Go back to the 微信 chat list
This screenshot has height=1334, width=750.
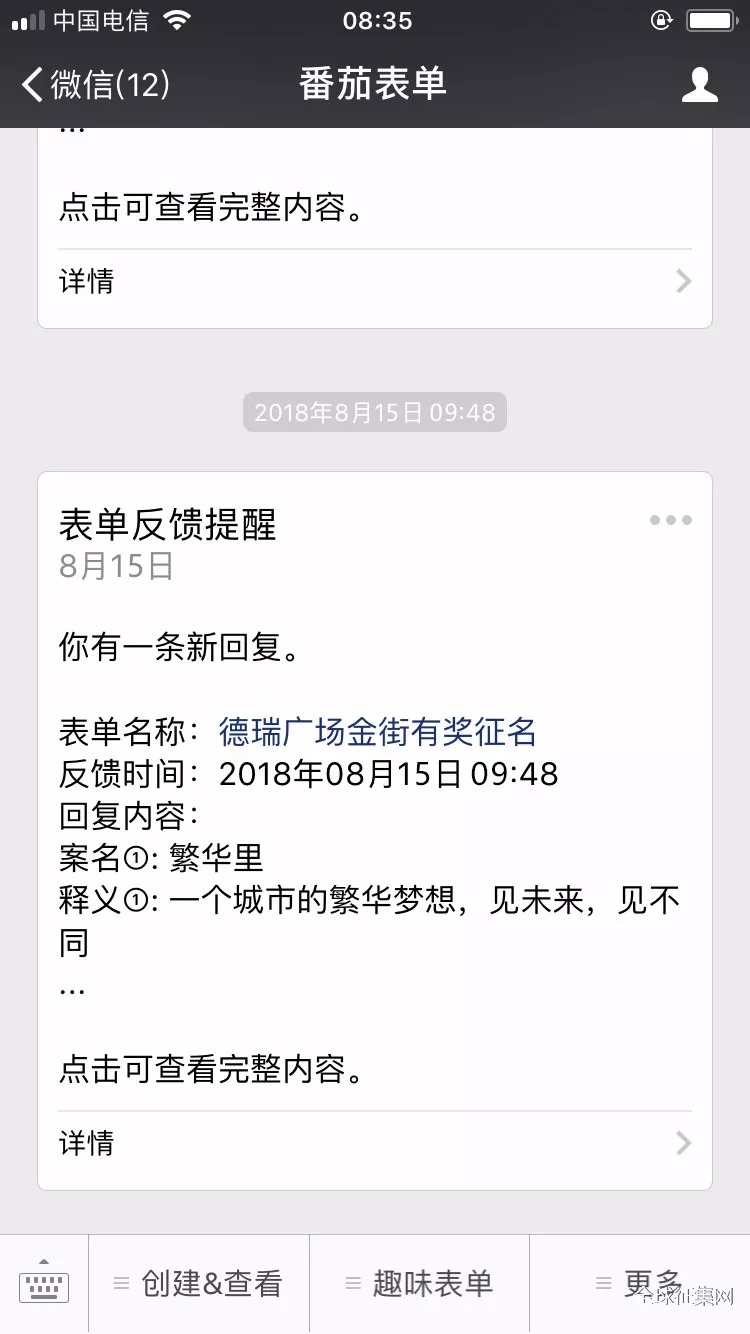click(95, 85)
